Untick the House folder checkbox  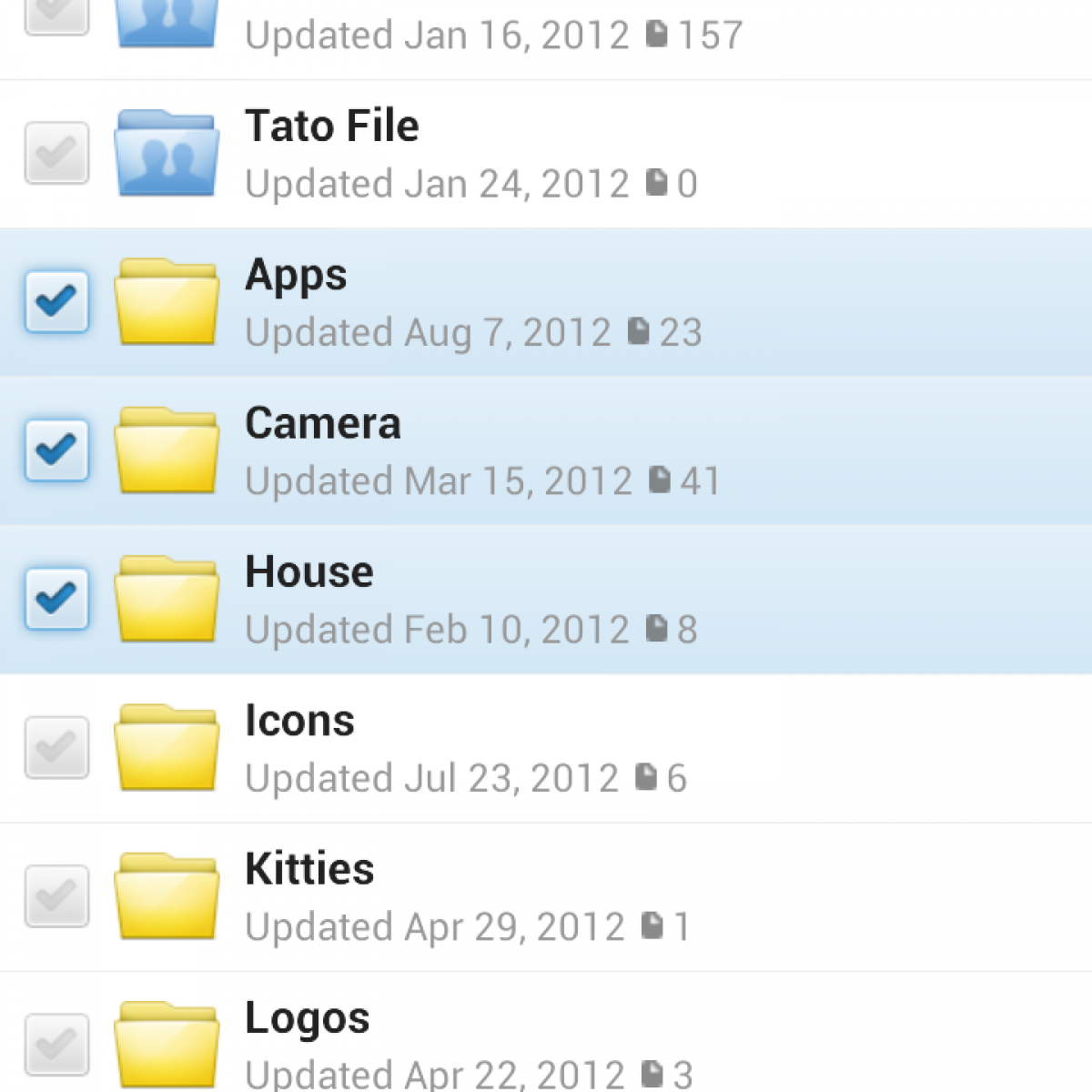pos(56,599)
